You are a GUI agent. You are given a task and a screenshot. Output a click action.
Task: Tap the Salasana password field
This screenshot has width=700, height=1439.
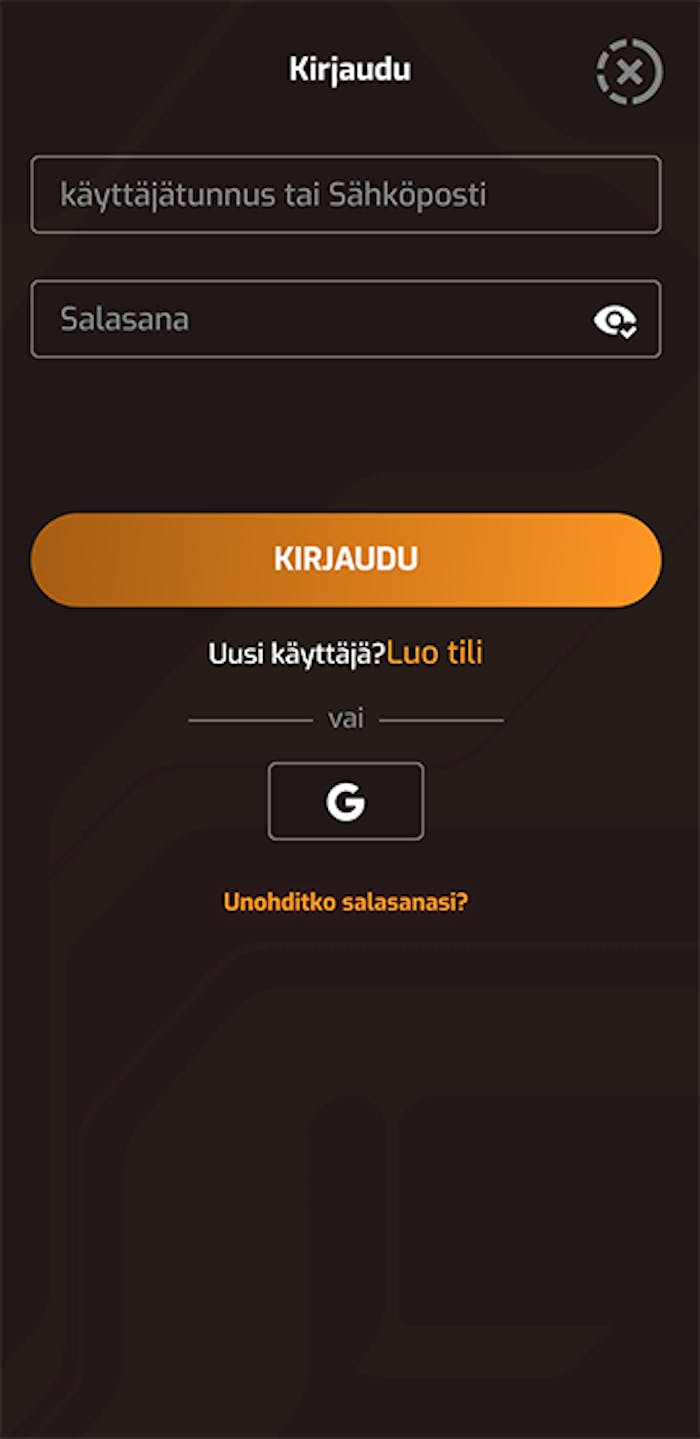pyautogui.click(x=300, y=320)
